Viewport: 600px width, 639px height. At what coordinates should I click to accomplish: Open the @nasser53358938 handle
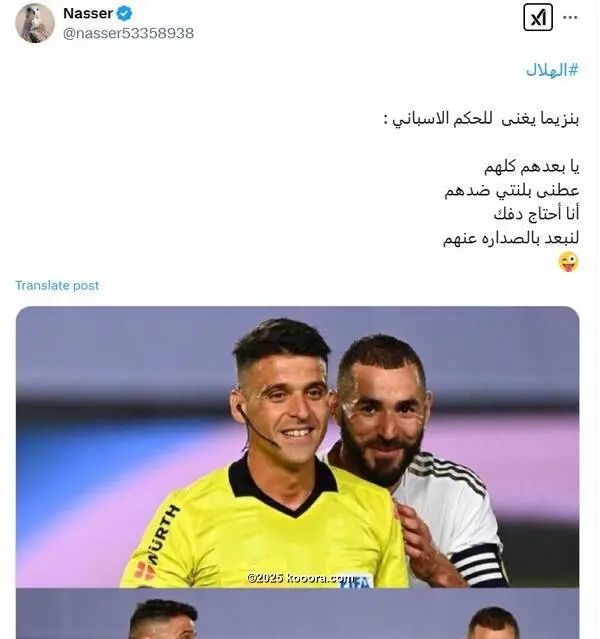tap(128, 33)
